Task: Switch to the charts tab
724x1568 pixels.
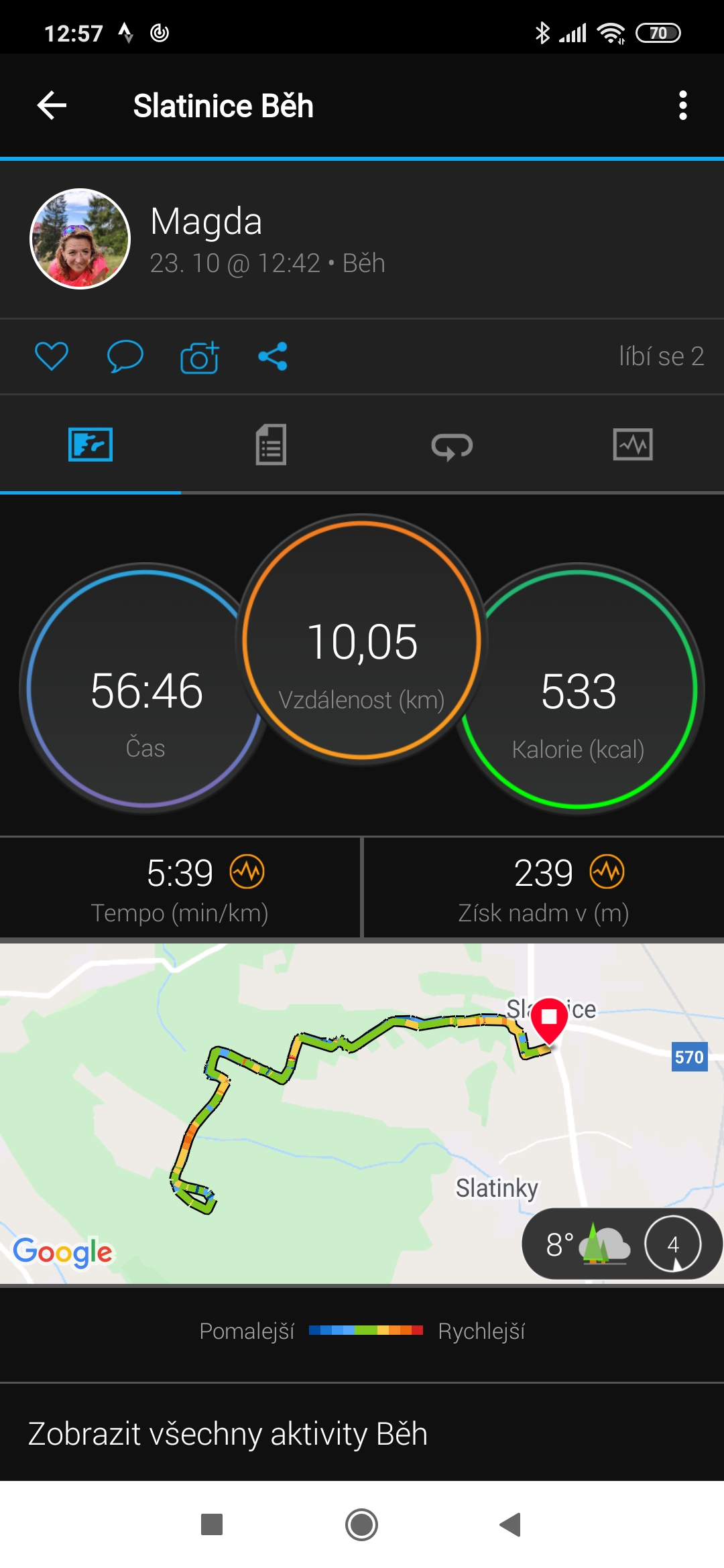Action: click(x=633, y=444)
